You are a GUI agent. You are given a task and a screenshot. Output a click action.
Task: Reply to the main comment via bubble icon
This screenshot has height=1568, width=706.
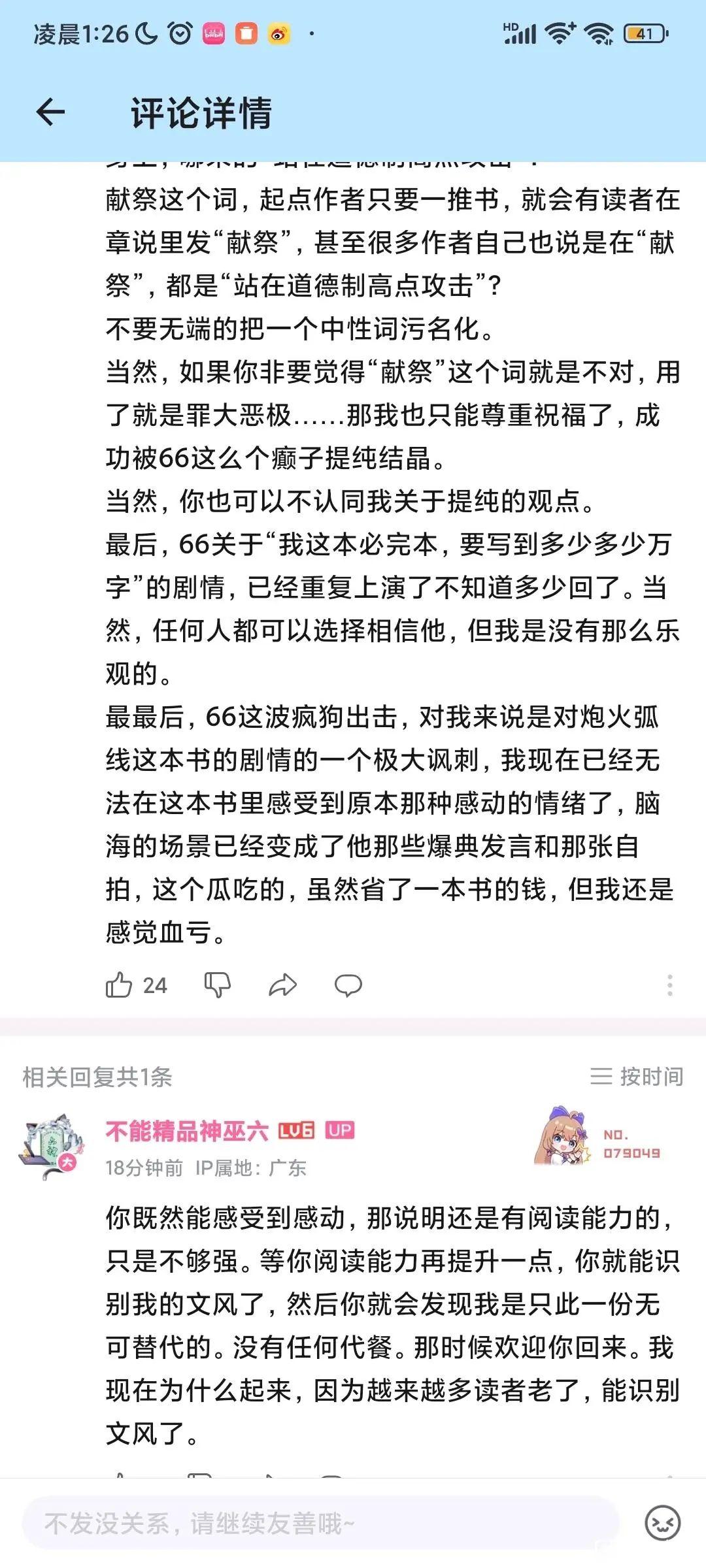pos(348,985)
